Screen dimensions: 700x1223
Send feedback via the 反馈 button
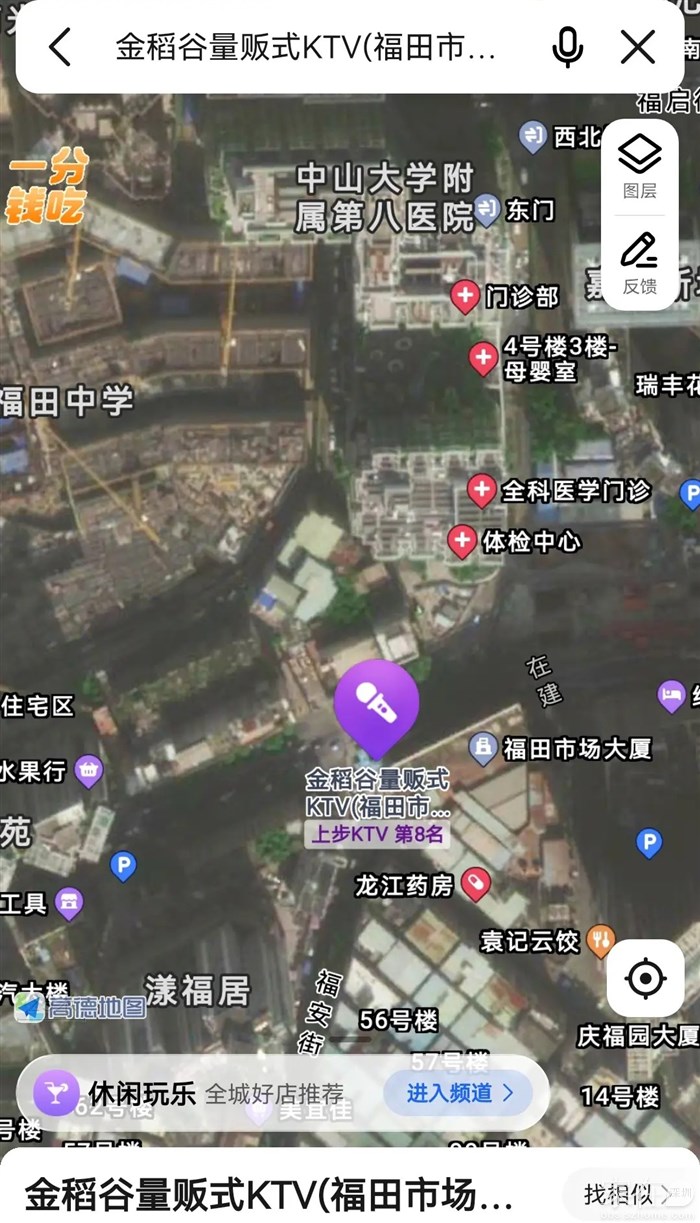click(x=640, y=262)
